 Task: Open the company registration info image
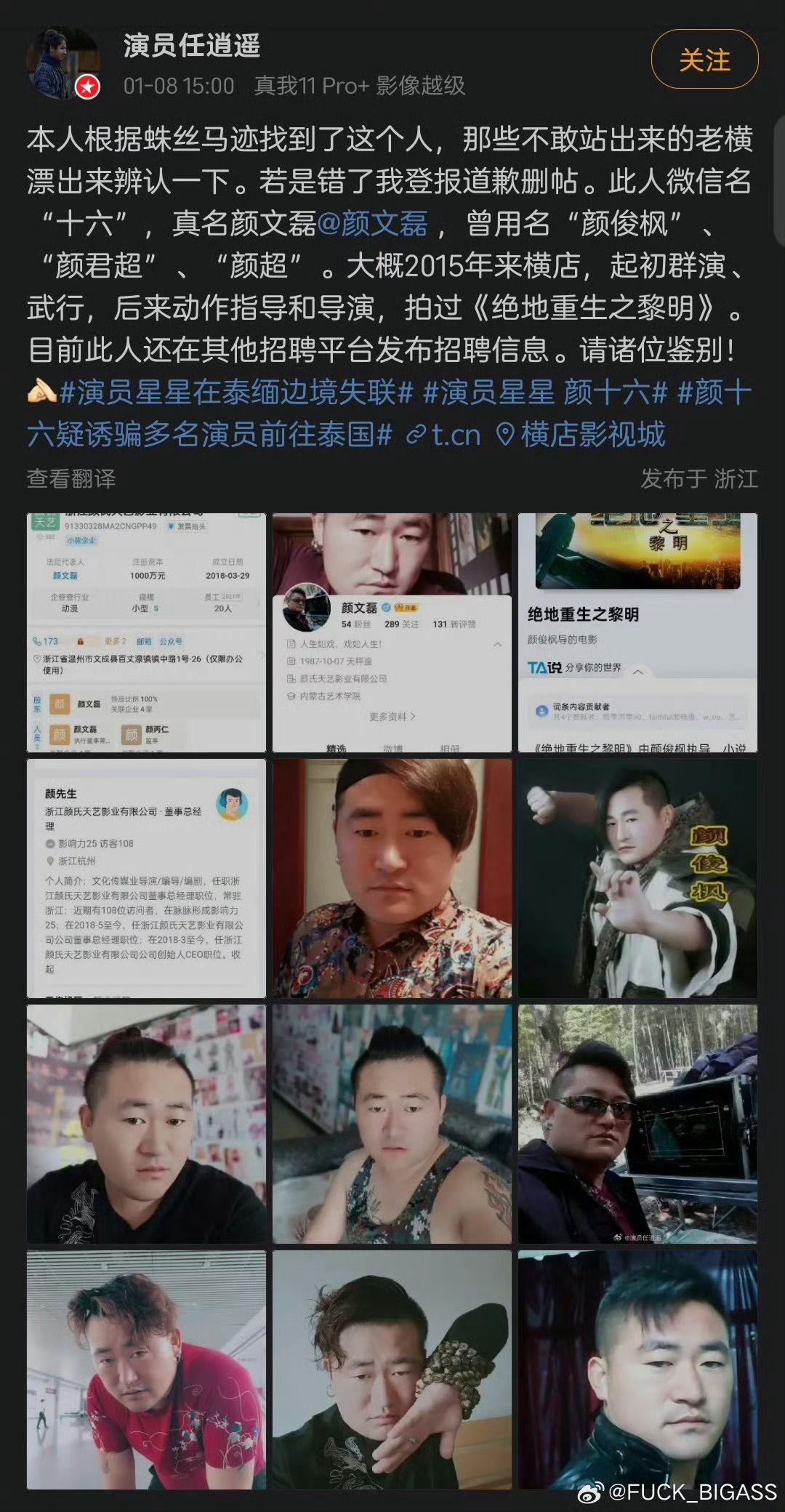(146, 632)
